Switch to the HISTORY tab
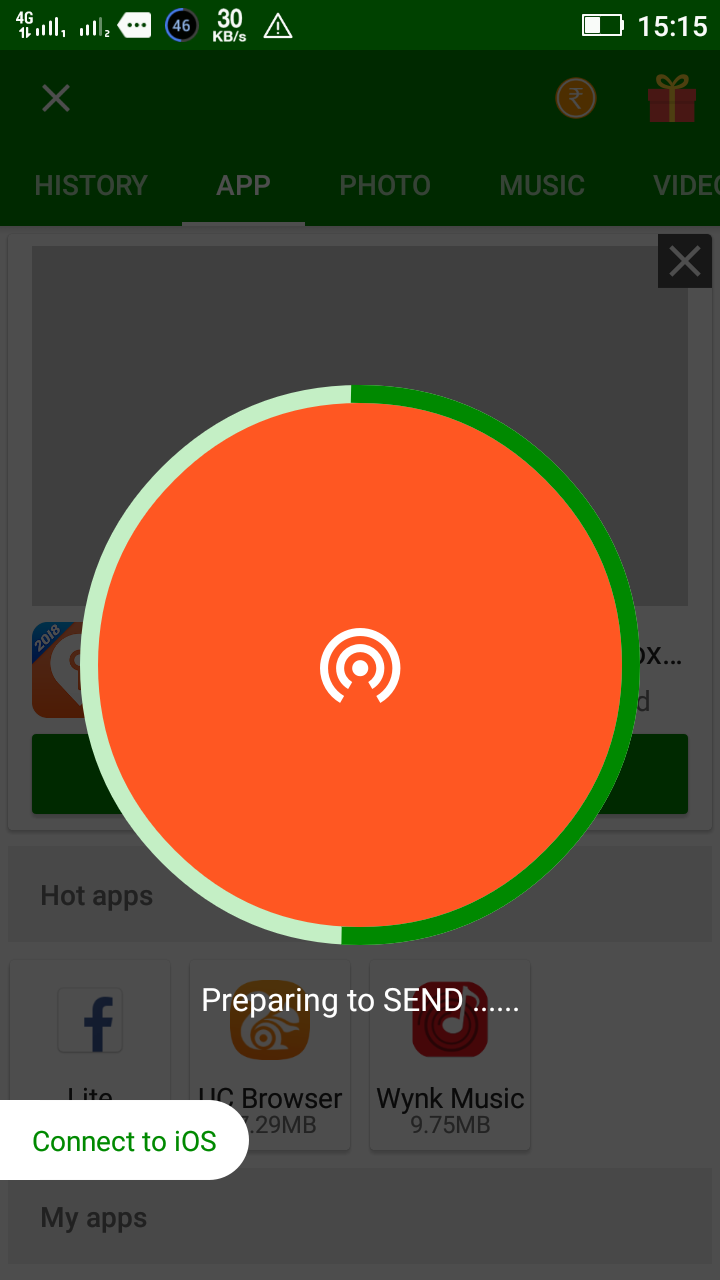The image size is (720, 1280). (x=91, y=186)
